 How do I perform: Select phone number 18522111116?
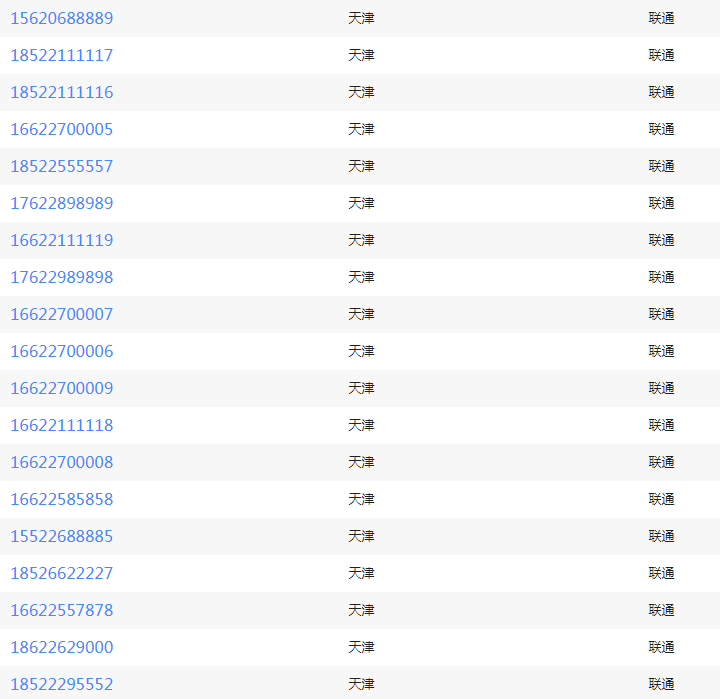pos(61,92)
